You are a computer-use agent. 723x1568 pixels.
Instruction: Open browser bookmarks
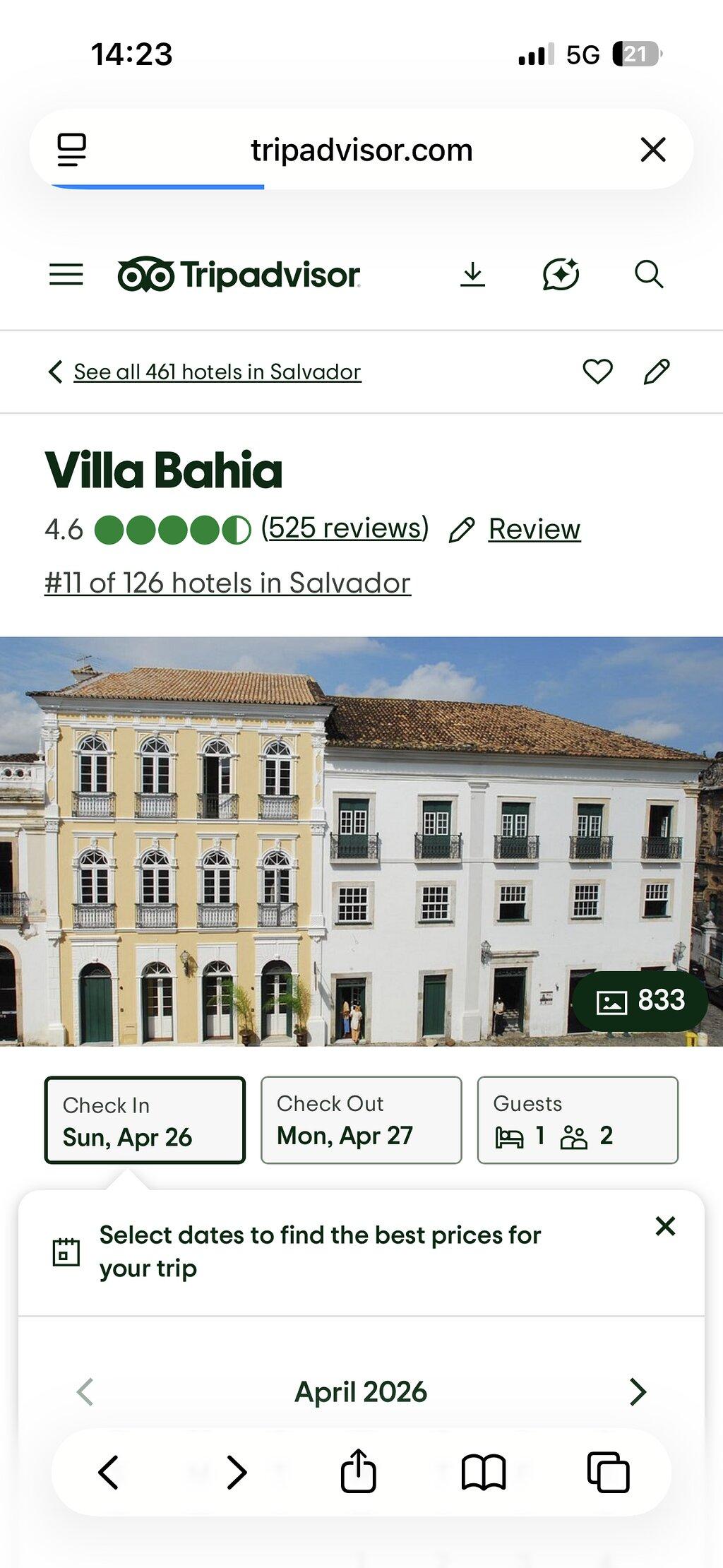(484, 1473)
